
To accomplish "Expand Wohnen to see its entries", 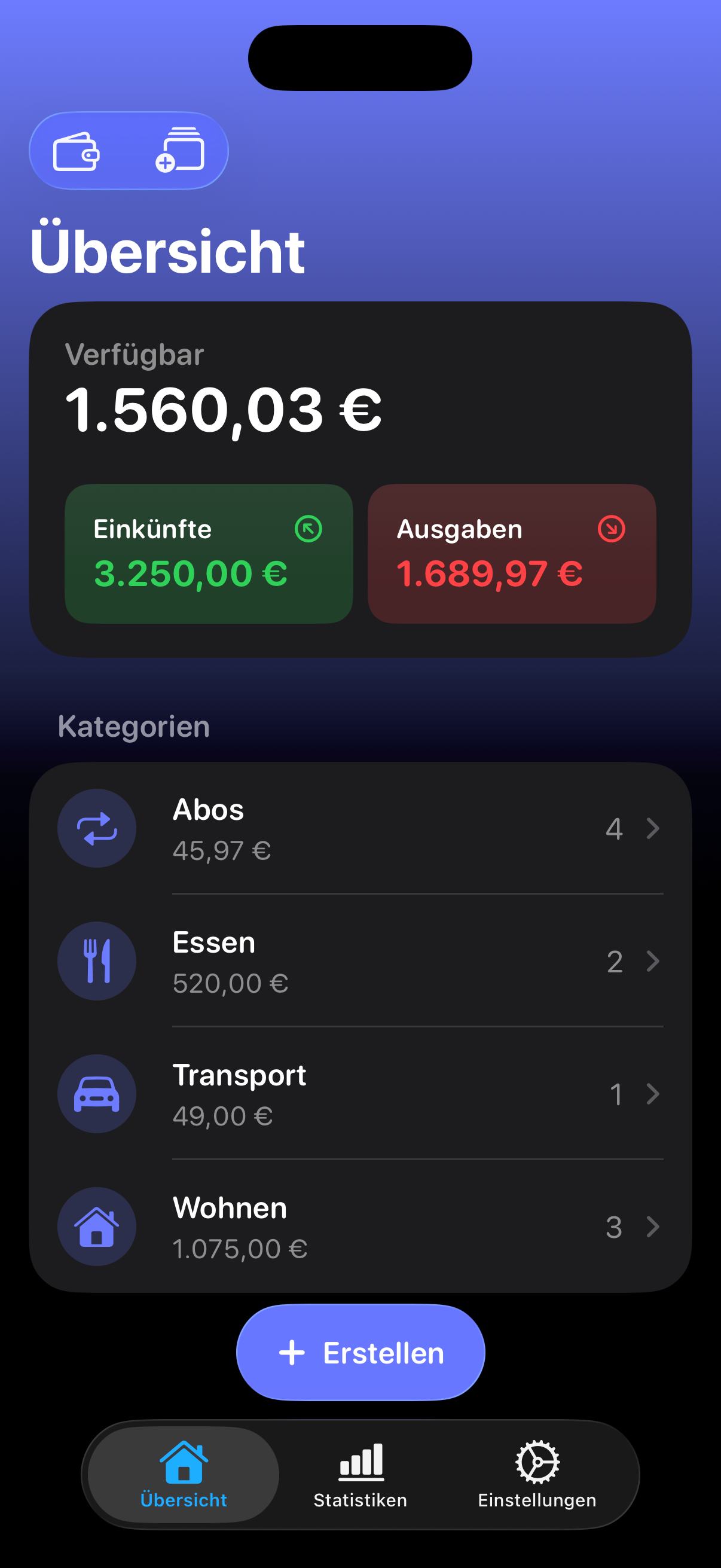I will point(653,1227).
